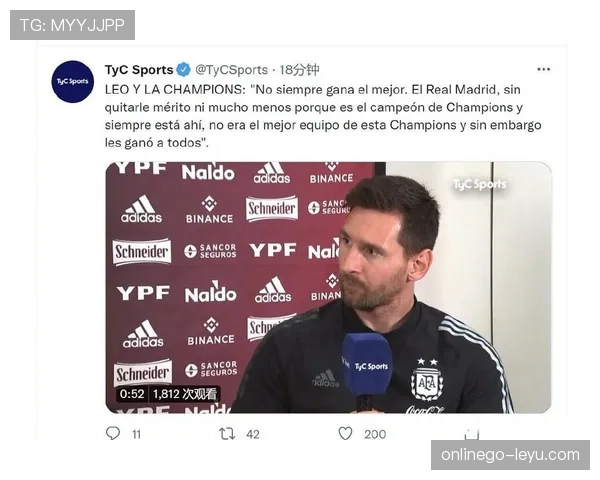Reply to the TyC Sports tweet
Screen dimensions: 600x480
click(x=113, y=434)
